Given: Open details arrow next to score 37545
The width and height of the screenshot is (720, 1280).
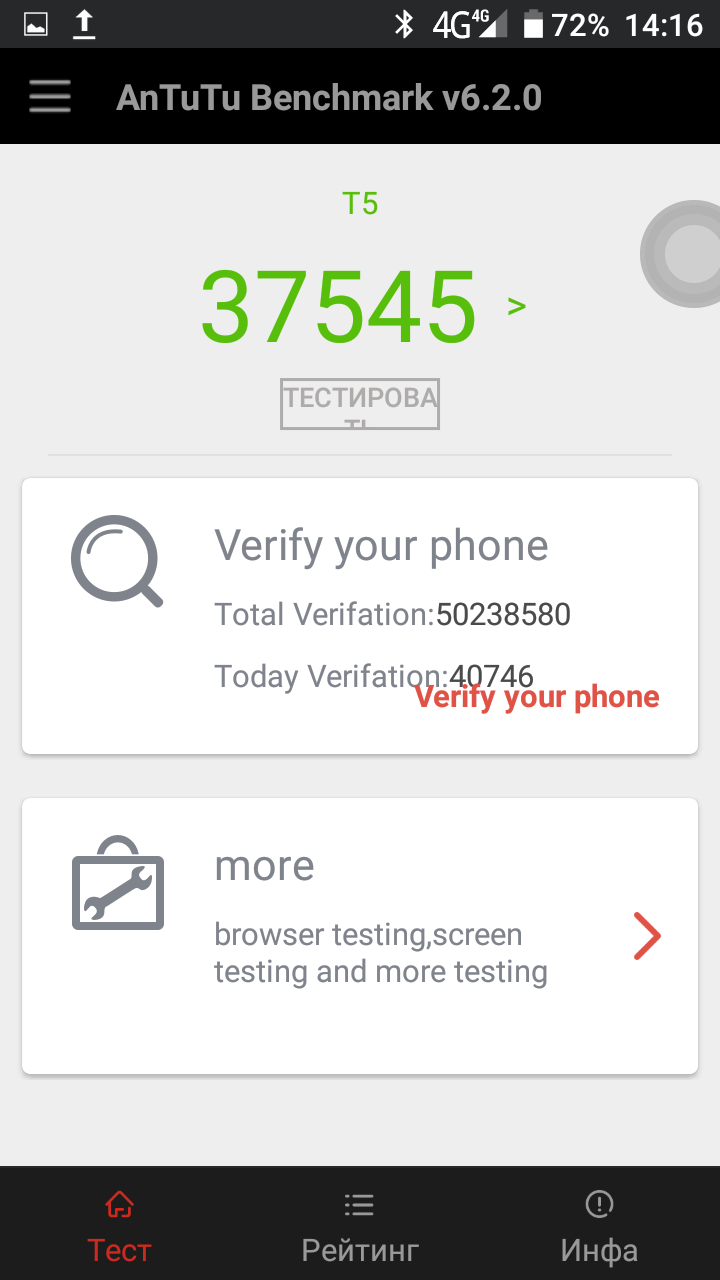Looking at the screenshot, I should pyautogui.click(x=516, y=306).
